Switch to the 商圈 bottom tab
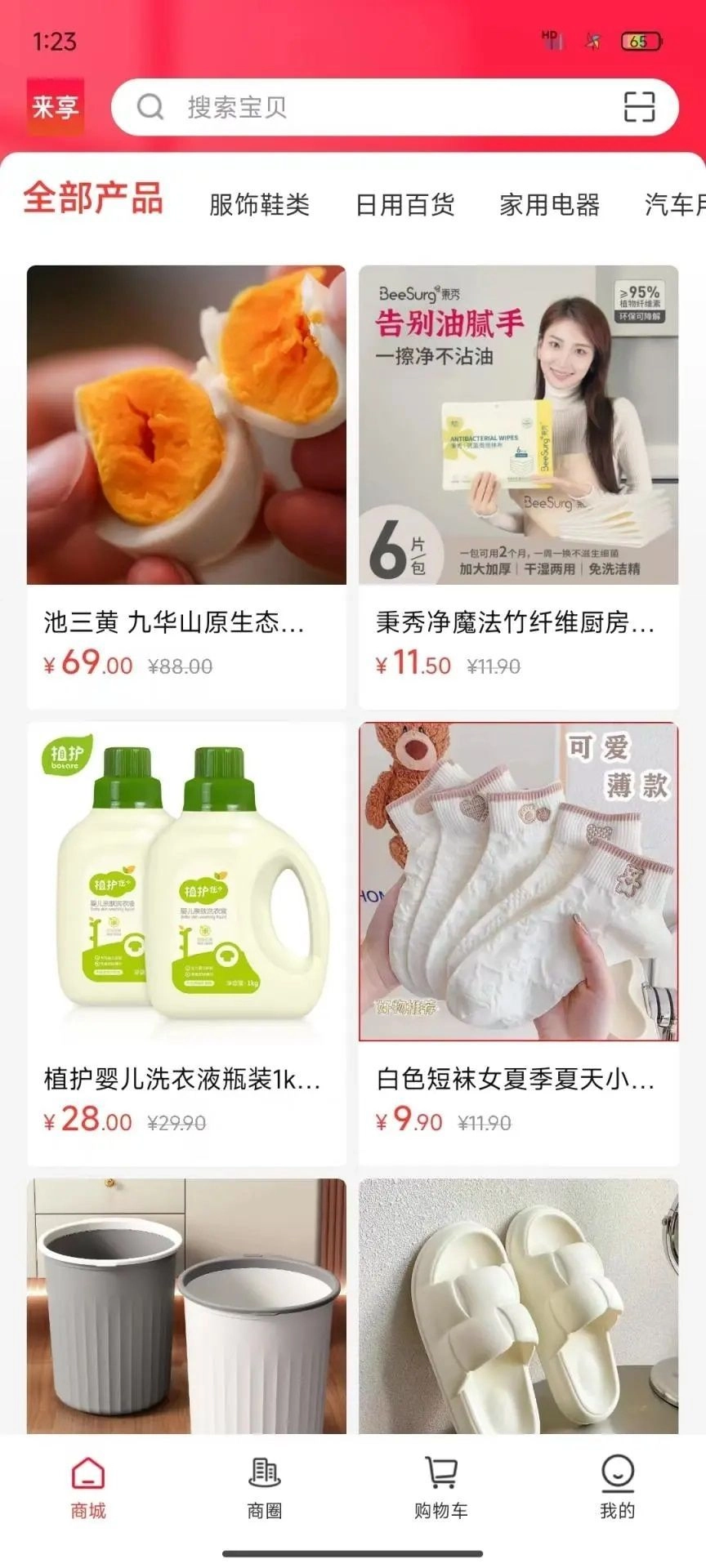Image resolution: width=706 pixels, height=1568 pixels. pos(265,1489)
